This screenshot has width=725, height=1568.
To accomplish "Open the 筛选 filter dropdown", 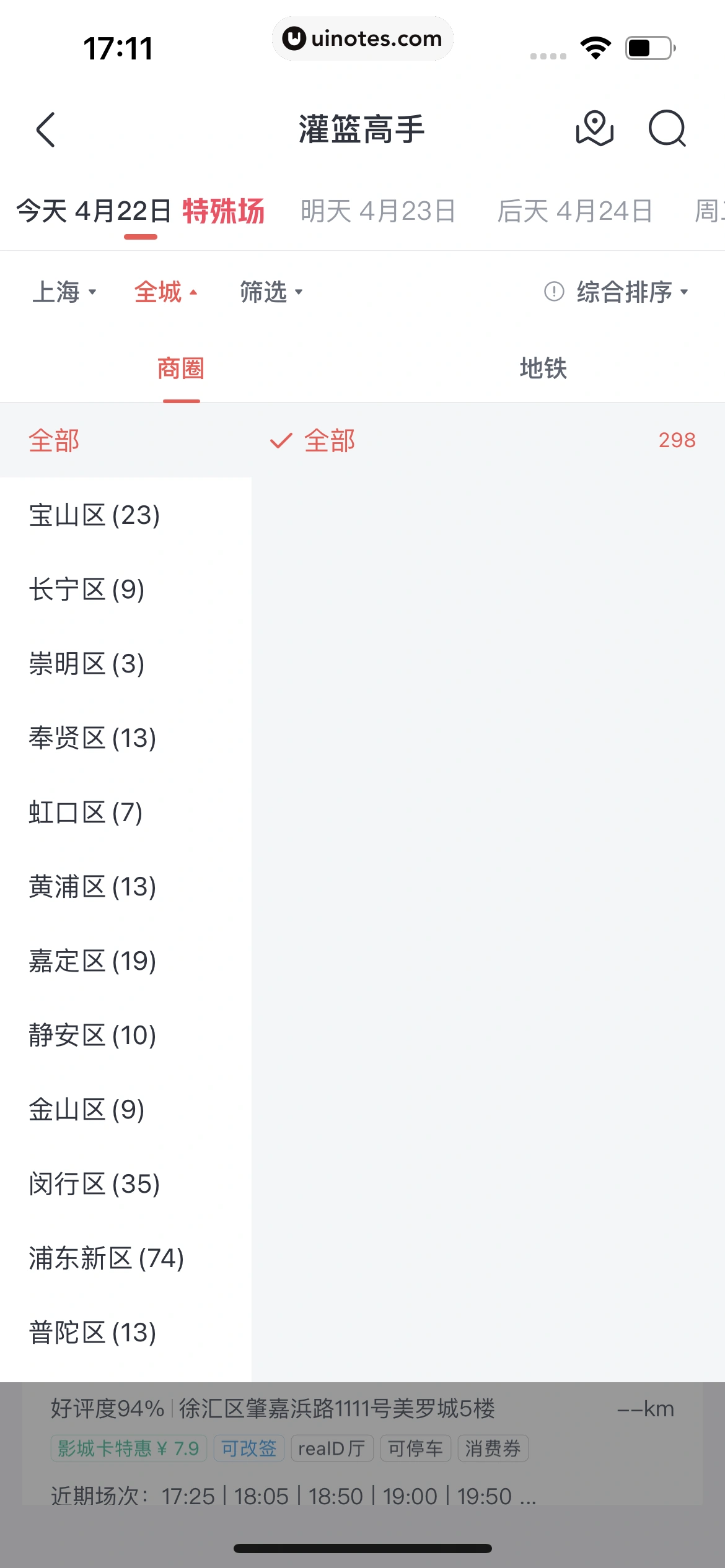I will tap(269, 293).
